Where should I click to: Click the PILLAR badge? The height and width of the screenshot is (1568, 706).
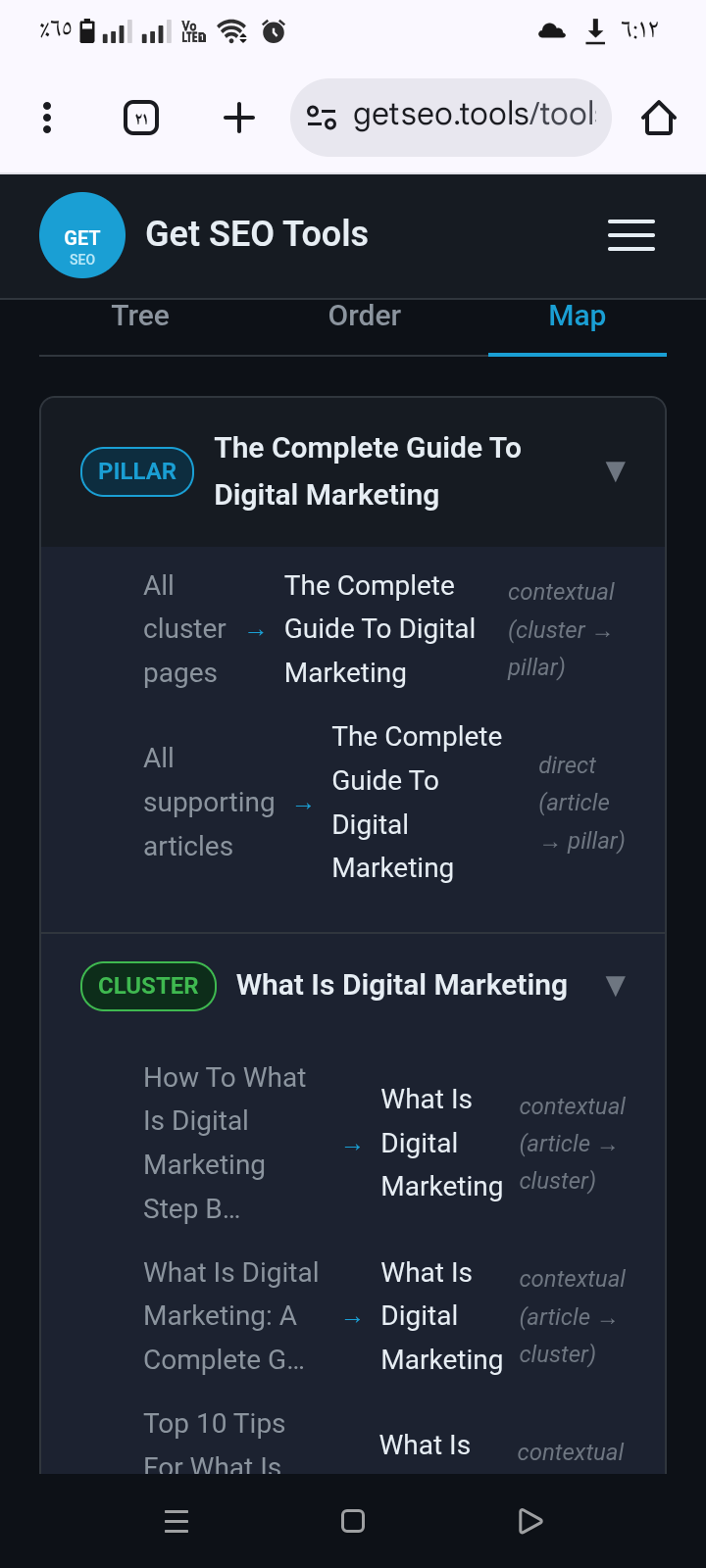click(137, 471)
